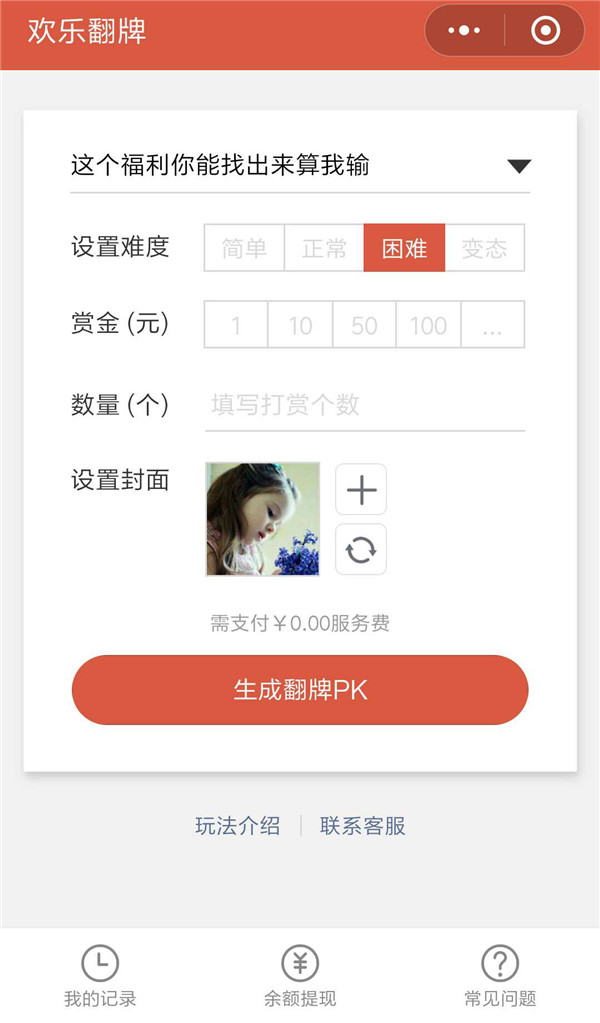Switch to 我的记录 tab
Image resolution: width=600 pixels, height=1023 pixels.
click(100, 977)
